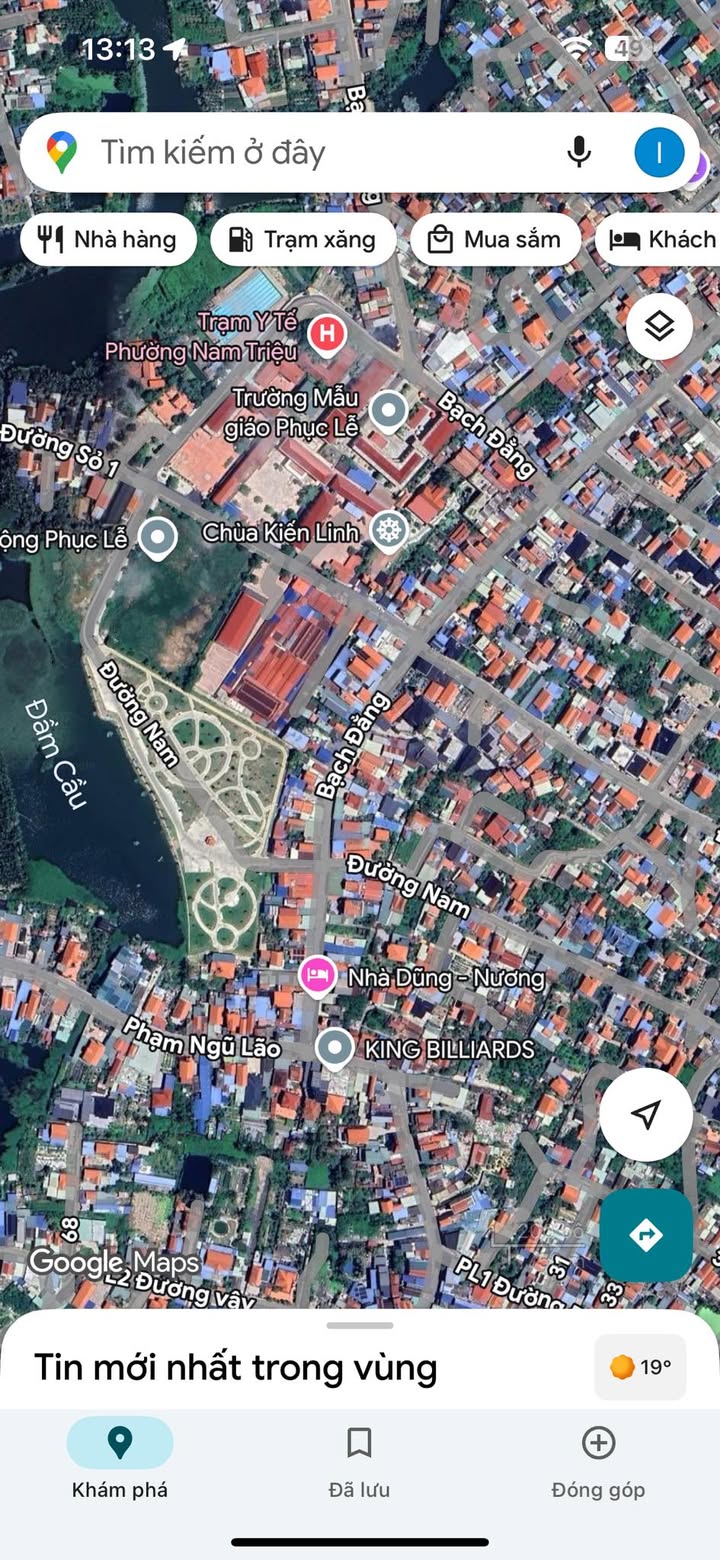Filter by the 'Khách' hotels chip

pos(662,240)
